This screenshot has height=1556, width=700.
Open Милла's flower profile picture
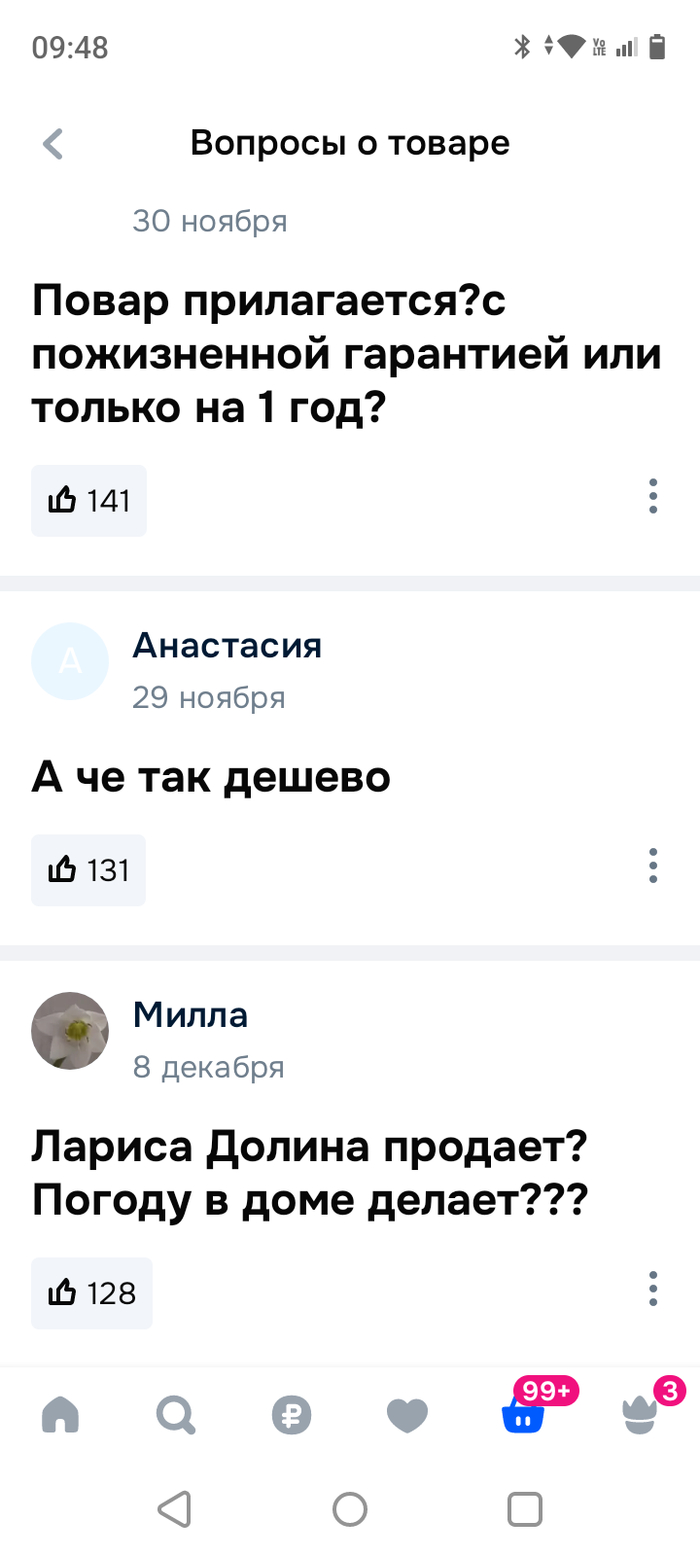(70, 1031)
